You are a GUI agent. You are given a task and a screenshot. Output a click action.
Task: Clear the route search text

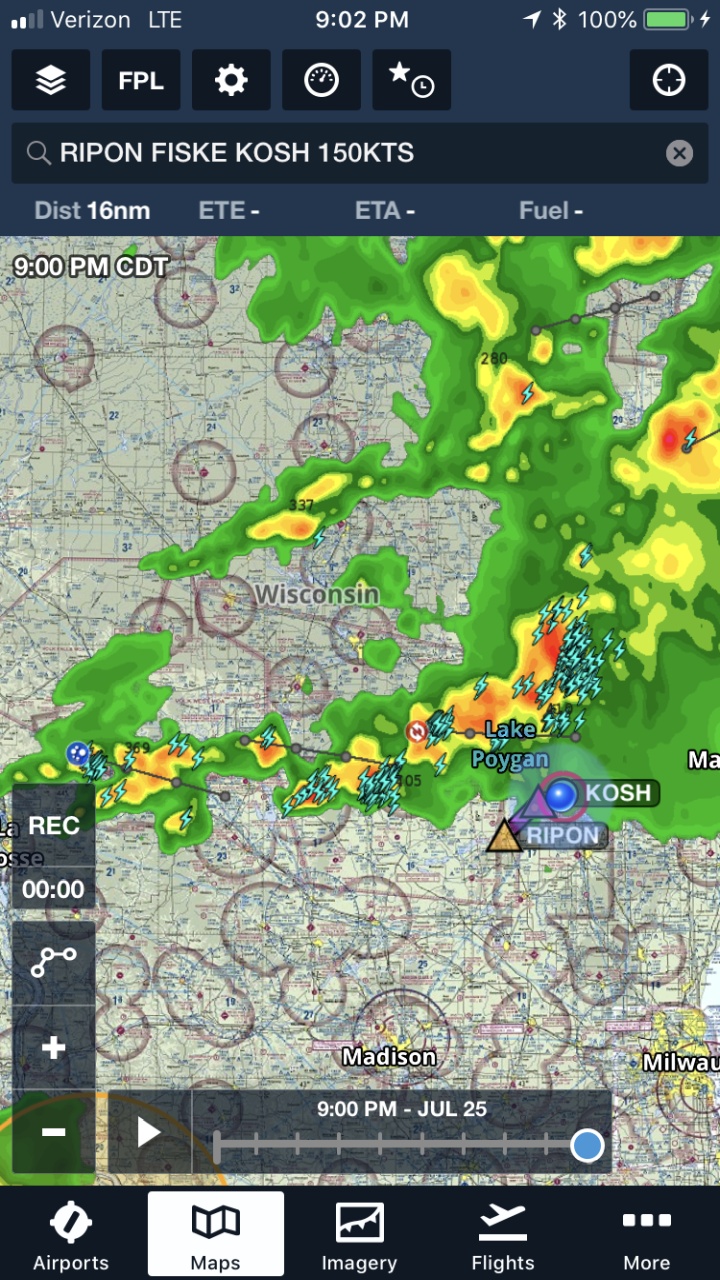coord(679,153)
